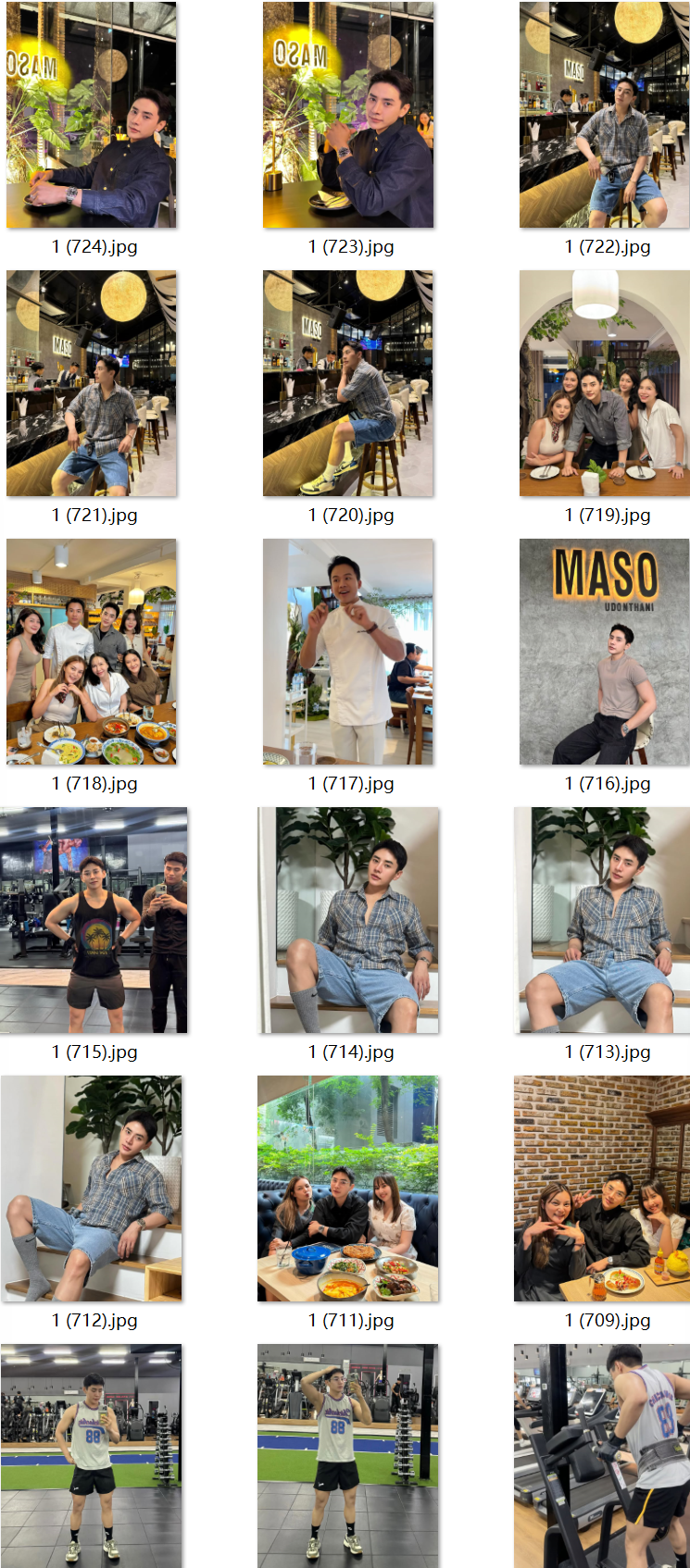View the image named 1 (716).jpg
The width and height of the screenshot is (690, 1568).
click(605, 653)
